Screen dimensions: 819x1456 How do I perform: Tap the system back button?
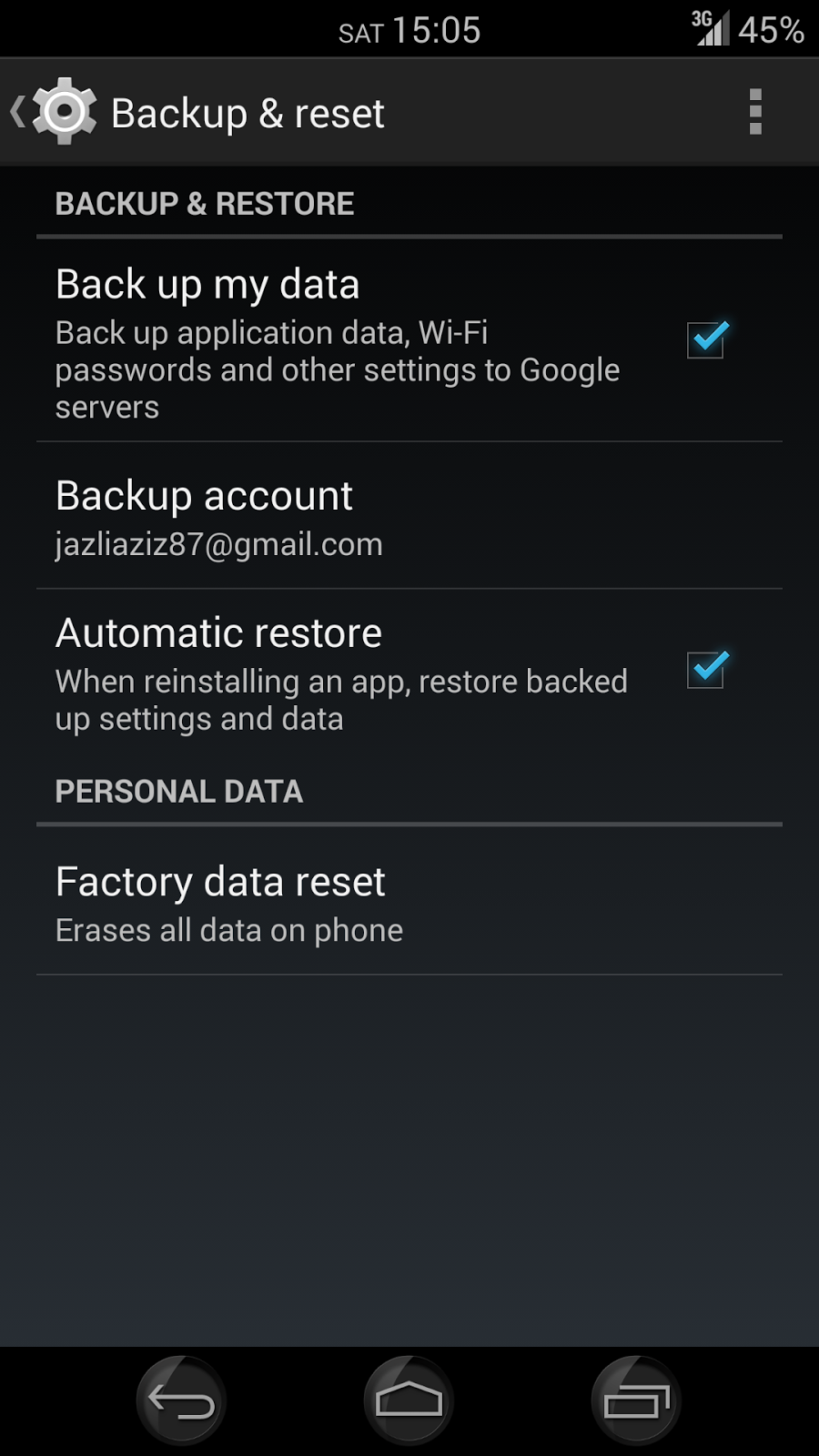(181, 1400)
